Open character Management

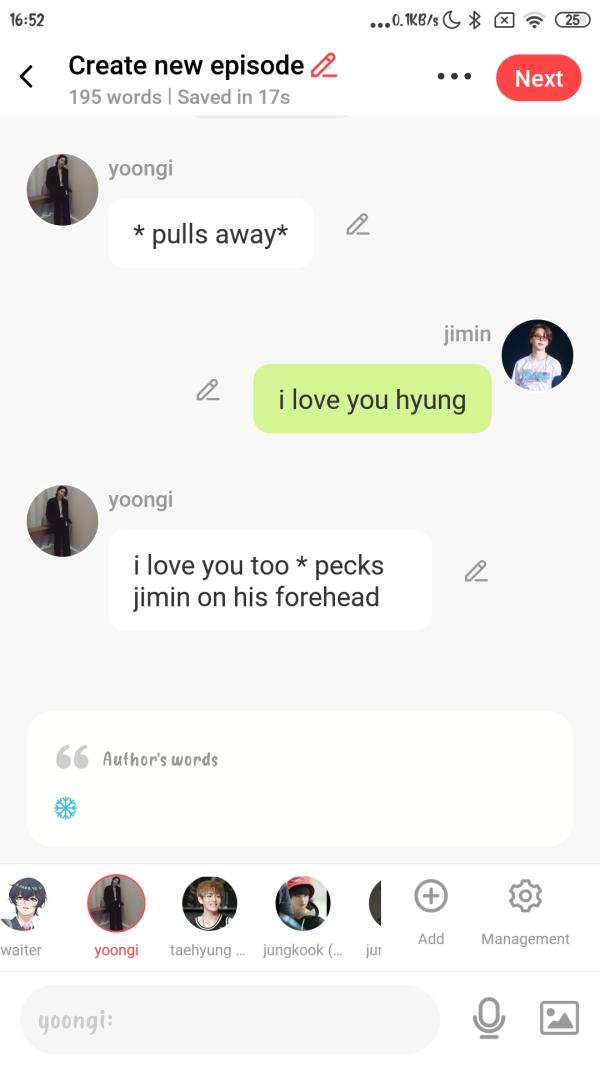click(525, 908)
